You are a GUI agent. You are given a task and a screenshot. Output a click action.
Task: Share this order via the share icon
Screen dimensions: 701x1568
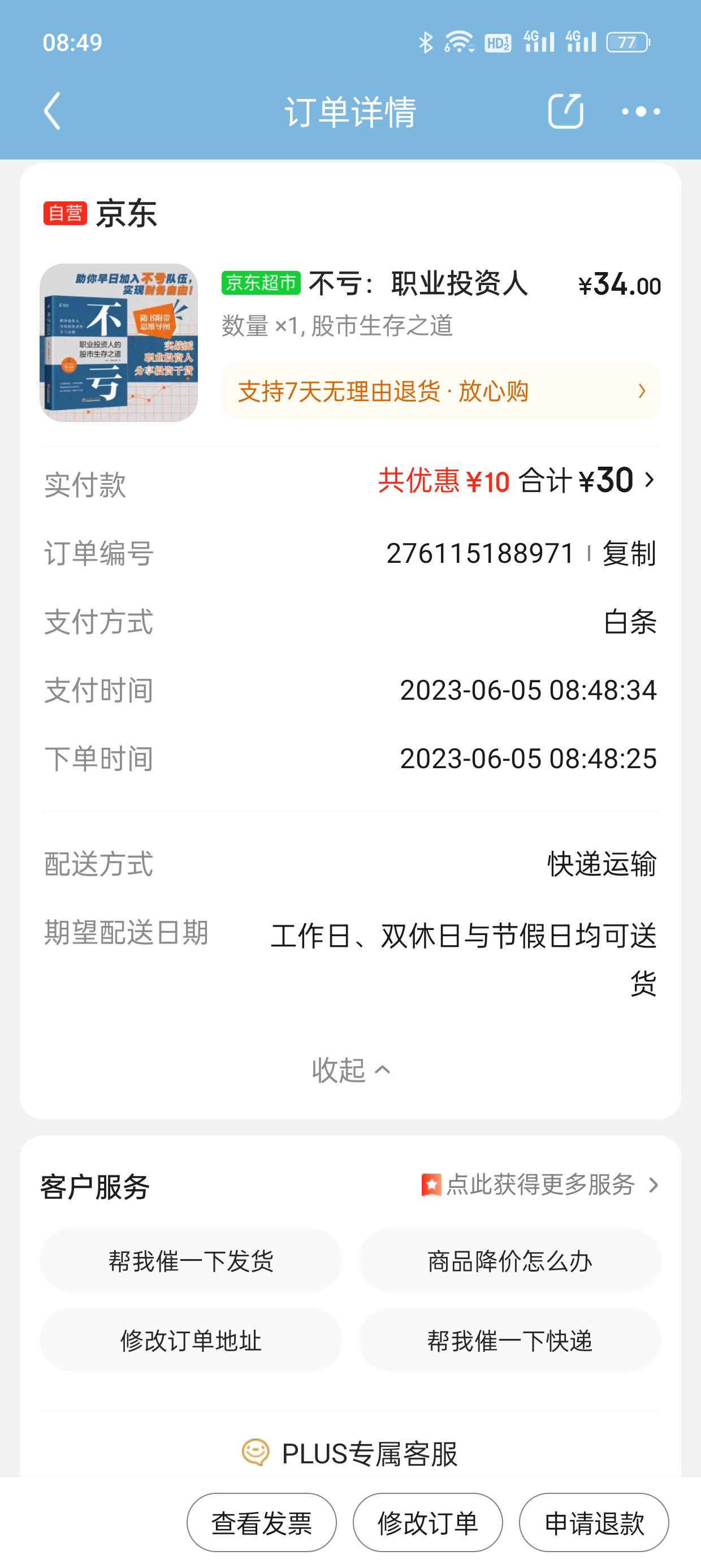coord(565,111)
